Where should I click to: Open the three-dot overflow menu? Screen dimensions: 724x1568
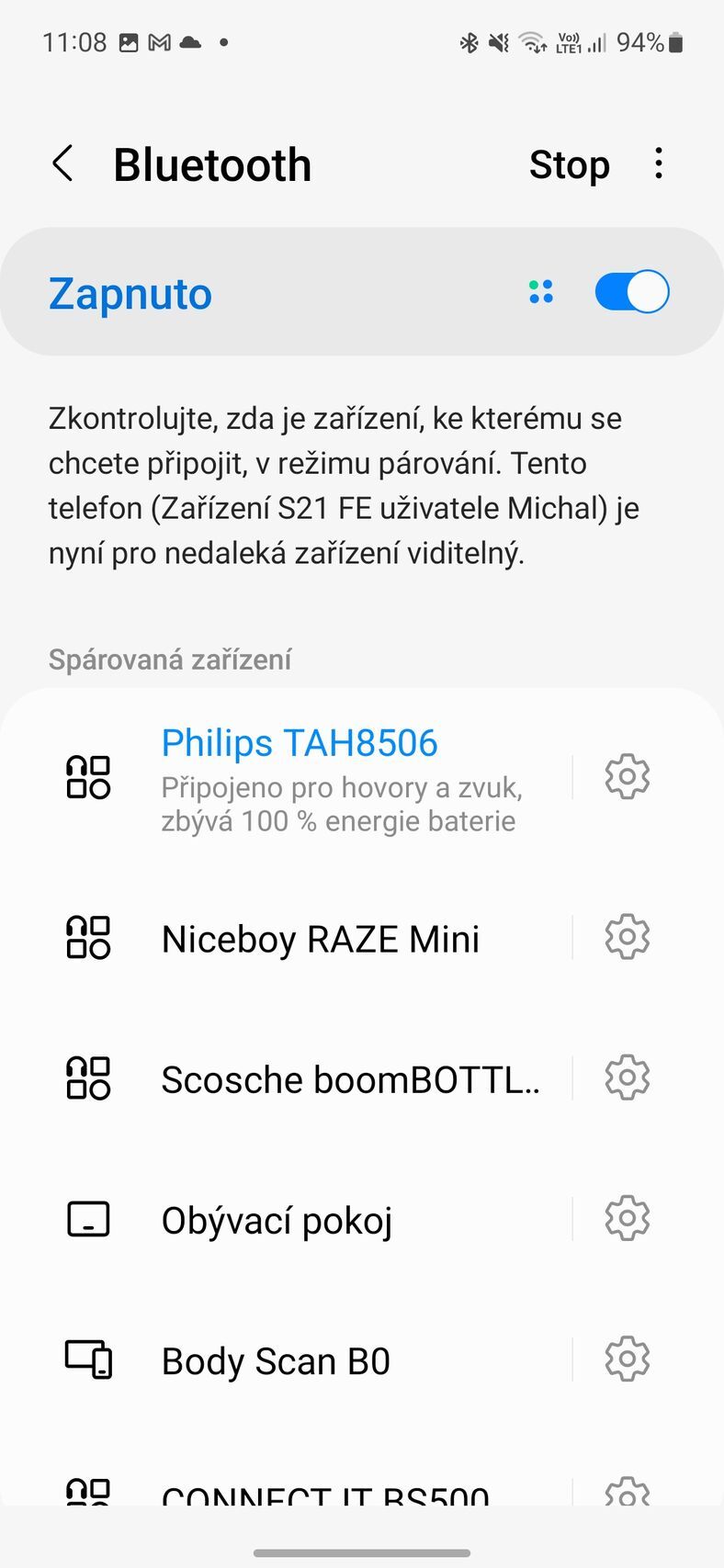click(x=659, y=164)
